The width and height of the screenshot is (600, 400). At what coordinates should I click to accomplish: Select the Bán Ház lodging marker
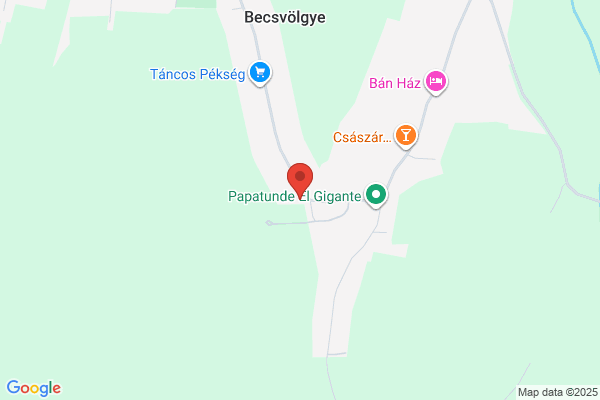435,82
